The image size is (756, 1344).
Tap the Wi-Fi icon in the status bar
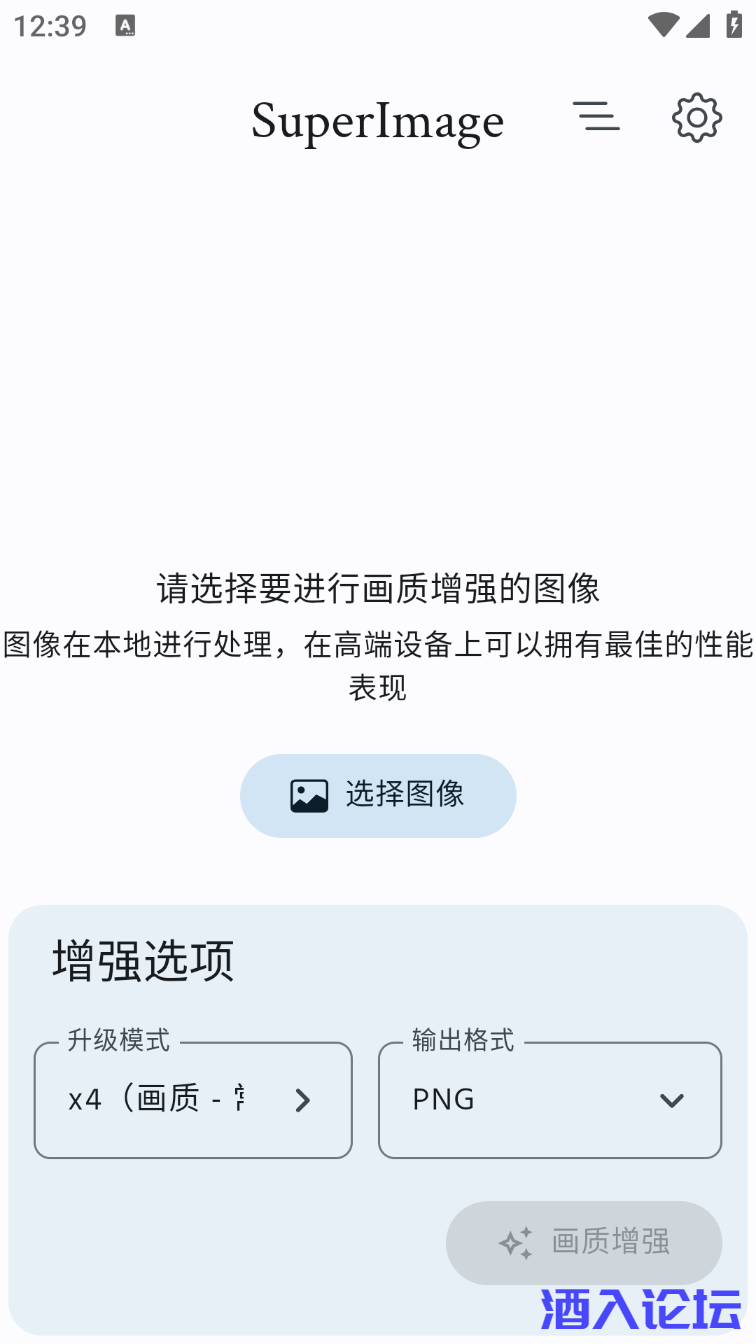(662, 26)
